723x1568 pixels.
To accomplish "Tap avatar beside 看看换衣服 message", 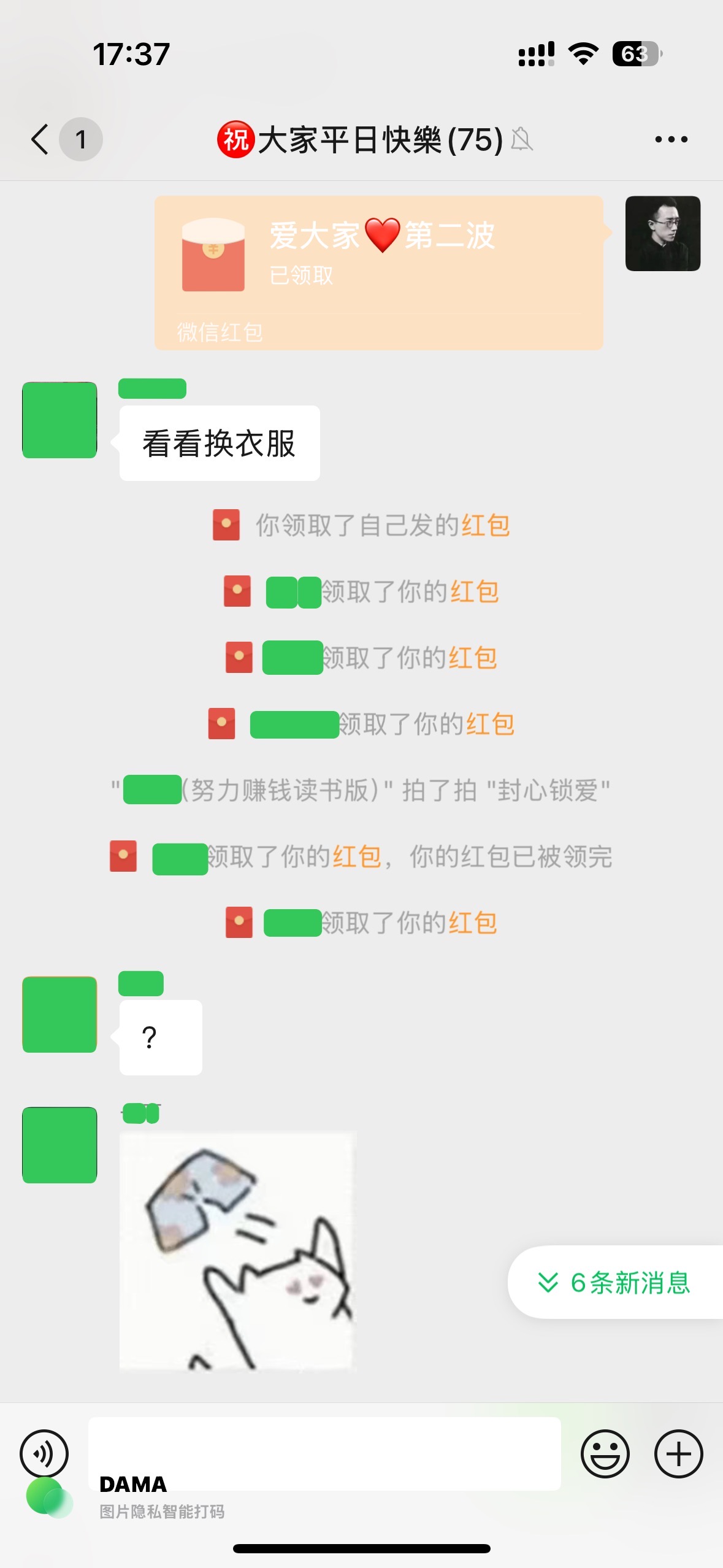I will pyautogui.click(x=59, y=420).
